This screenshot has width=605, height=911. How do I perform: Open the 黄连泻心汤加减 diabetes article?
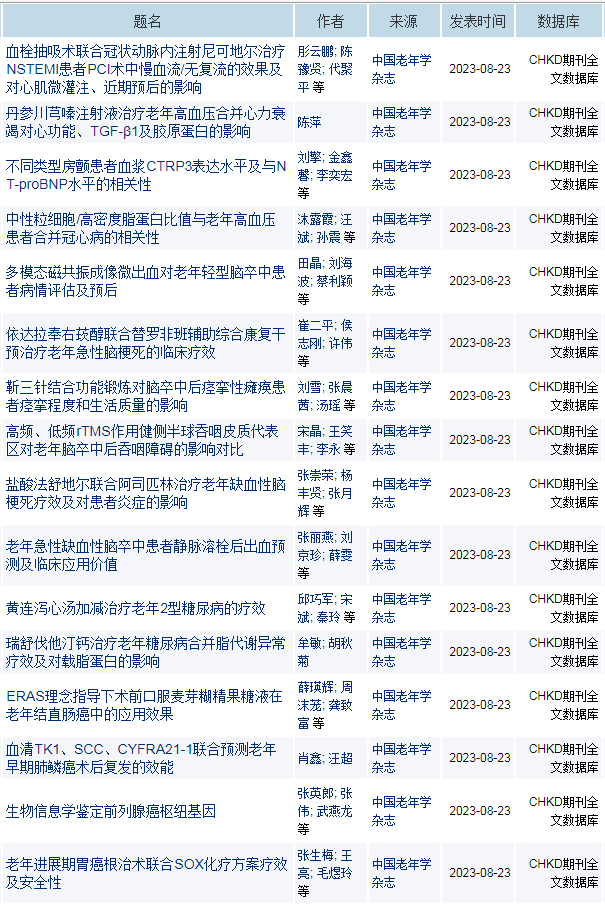coord(136,608)
